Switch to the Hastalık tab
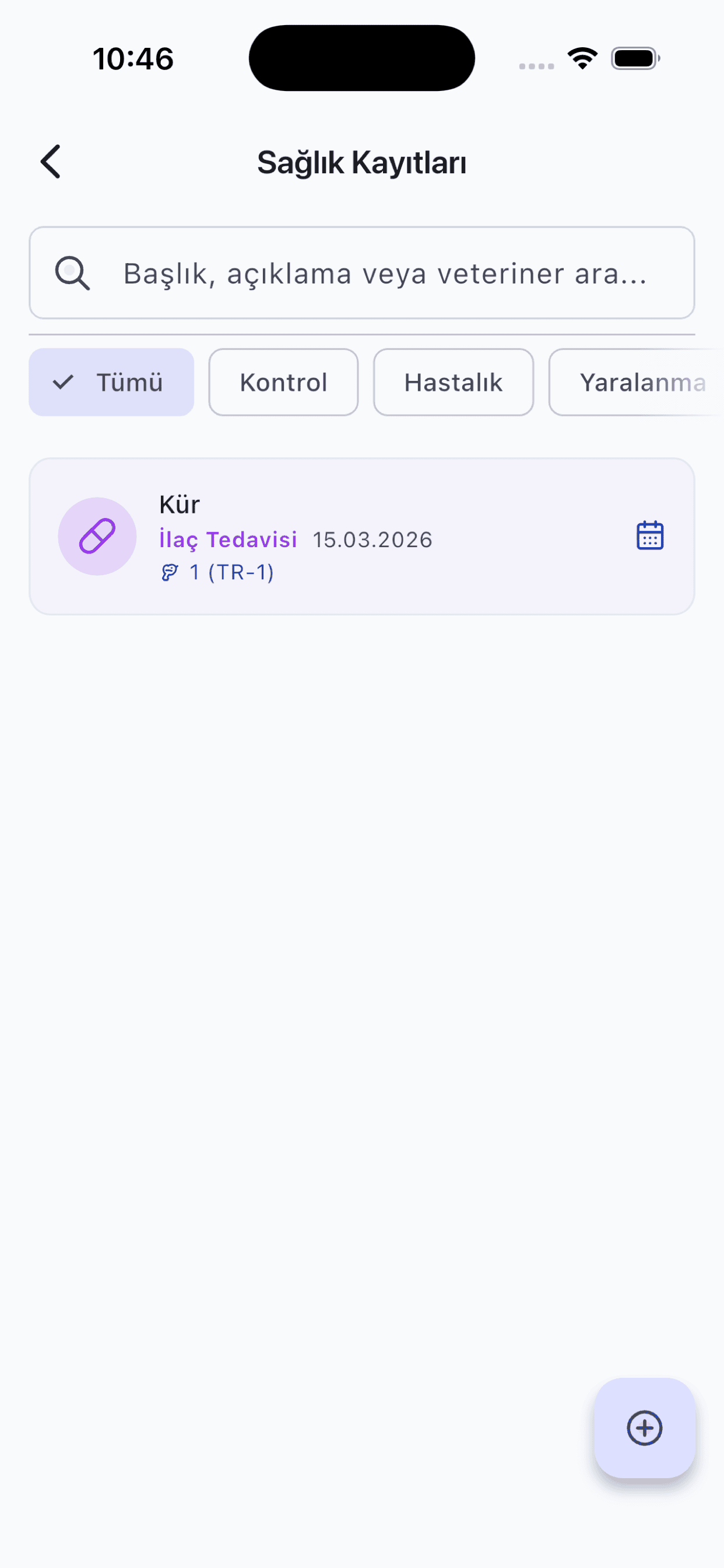724x1568 pixels. 454,382
